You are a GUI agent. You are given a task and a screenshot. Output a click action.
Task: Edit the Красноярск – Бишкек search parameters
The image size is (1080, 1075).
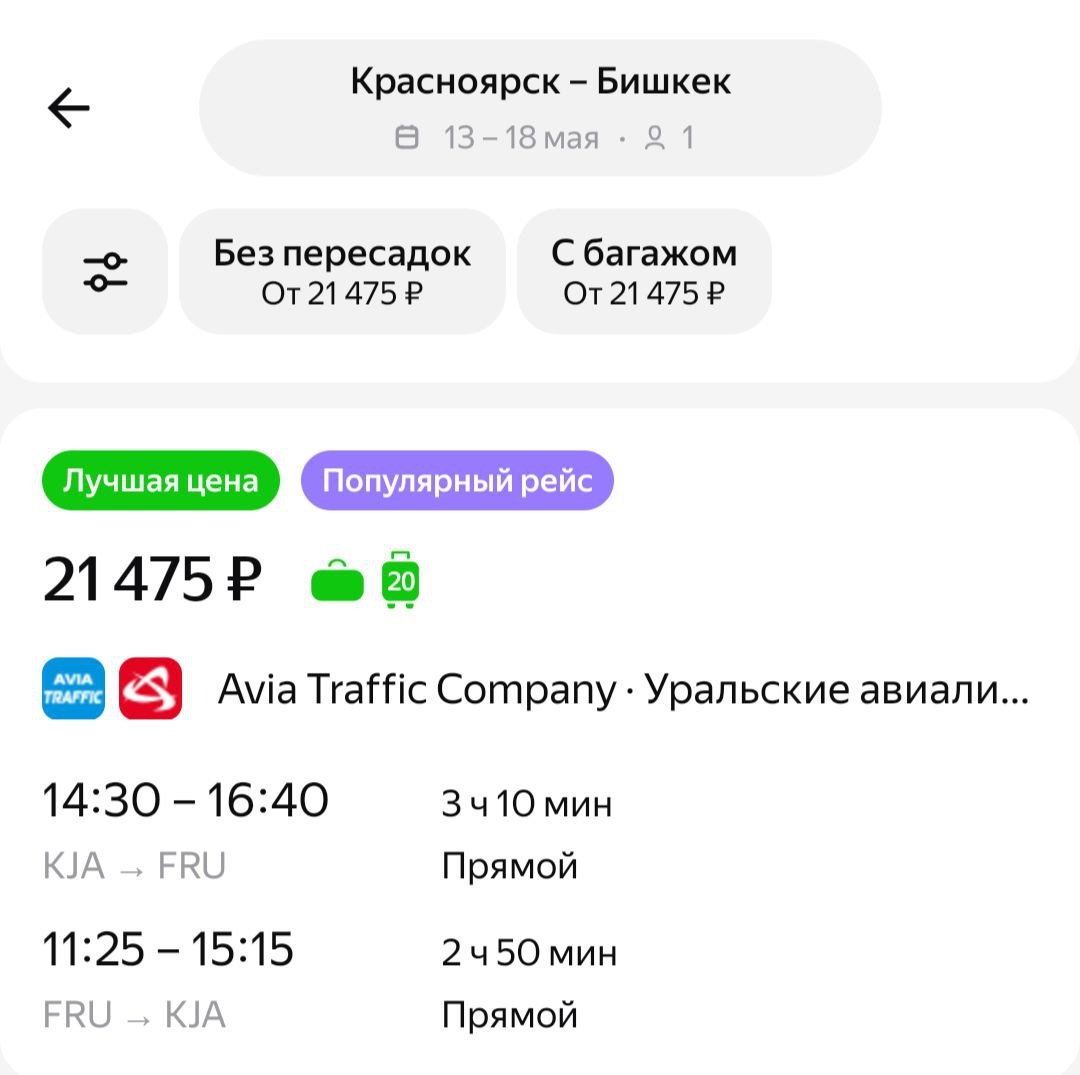(x=540, y=107)
